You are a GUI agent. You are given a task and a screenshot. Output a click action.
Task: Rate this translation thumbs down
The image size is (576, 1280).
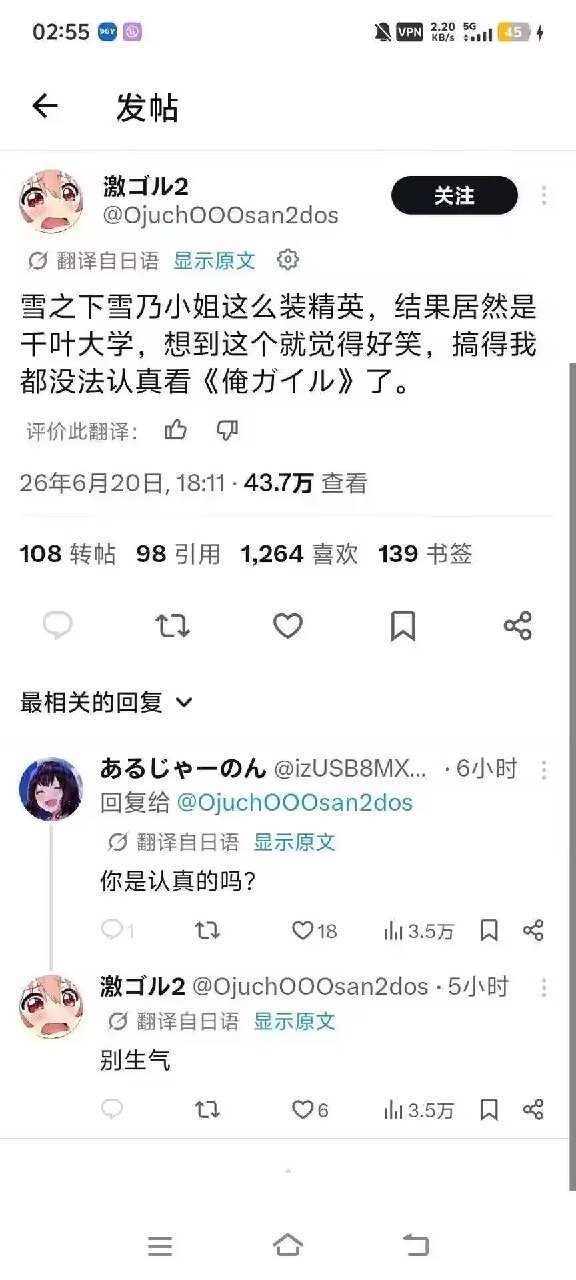point(228,430)
